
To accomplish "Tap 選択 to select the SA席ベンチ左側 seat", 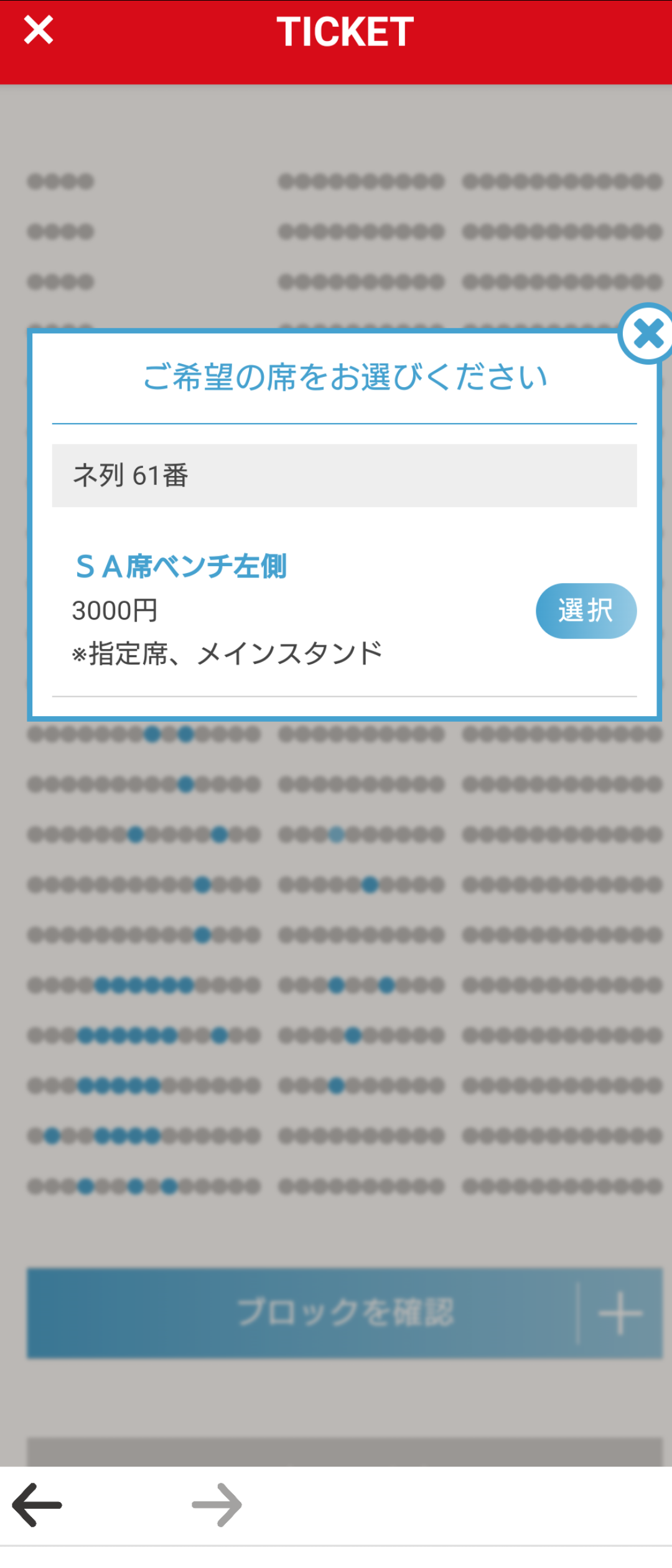I will [x=586, y=610].
